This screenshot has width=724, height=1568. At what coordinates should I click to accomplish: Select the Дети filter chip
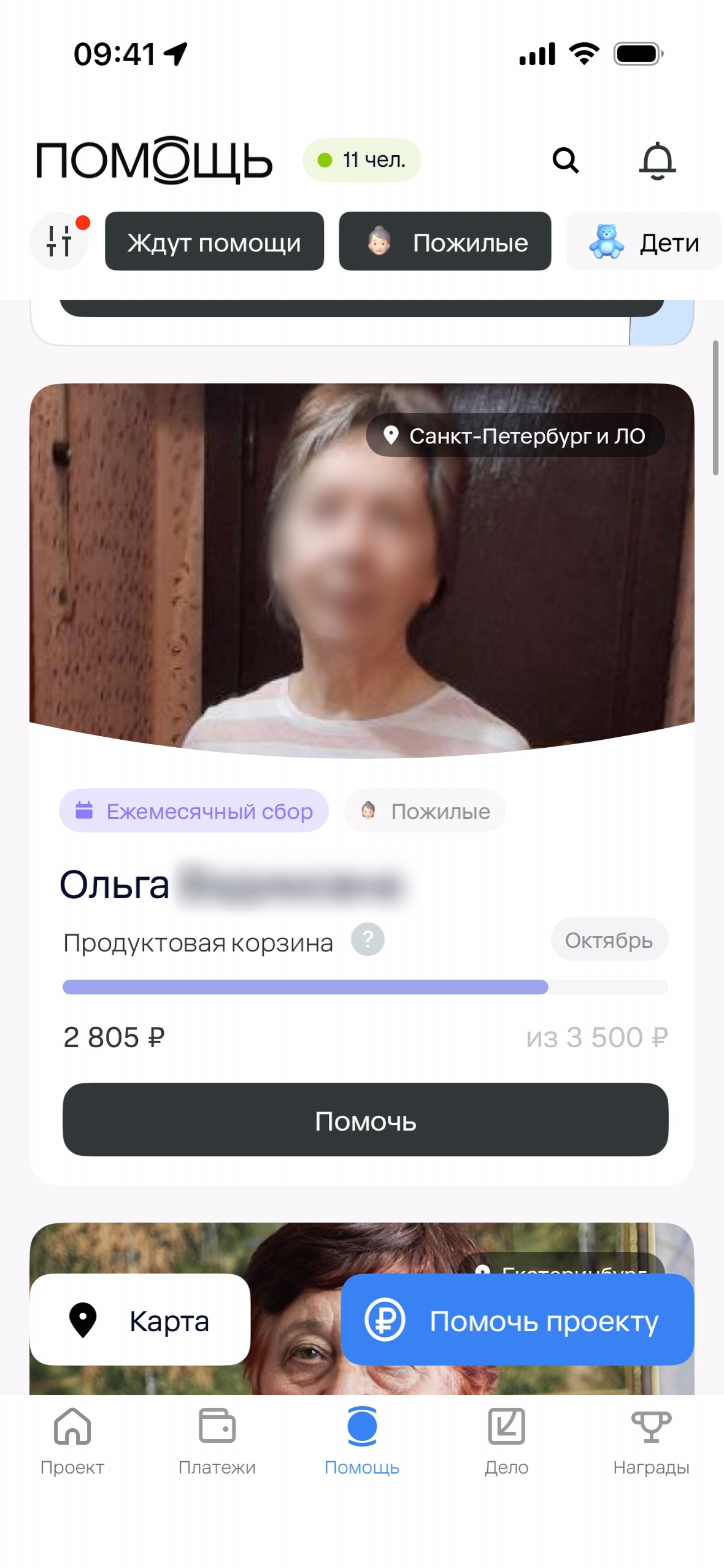(x=643, y=241)
